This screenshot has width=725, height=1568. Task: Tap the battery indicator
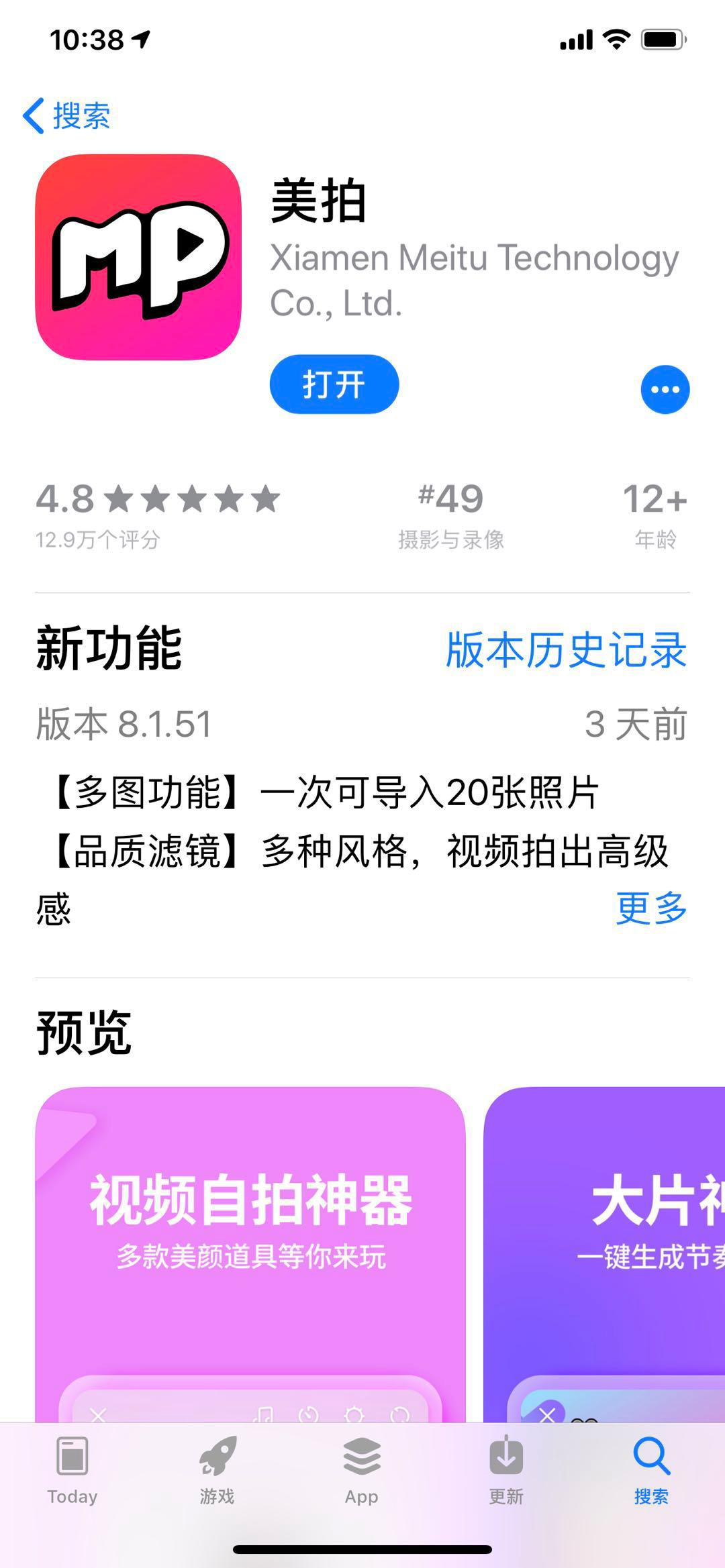pyautogui.click(x=661, y=41)
